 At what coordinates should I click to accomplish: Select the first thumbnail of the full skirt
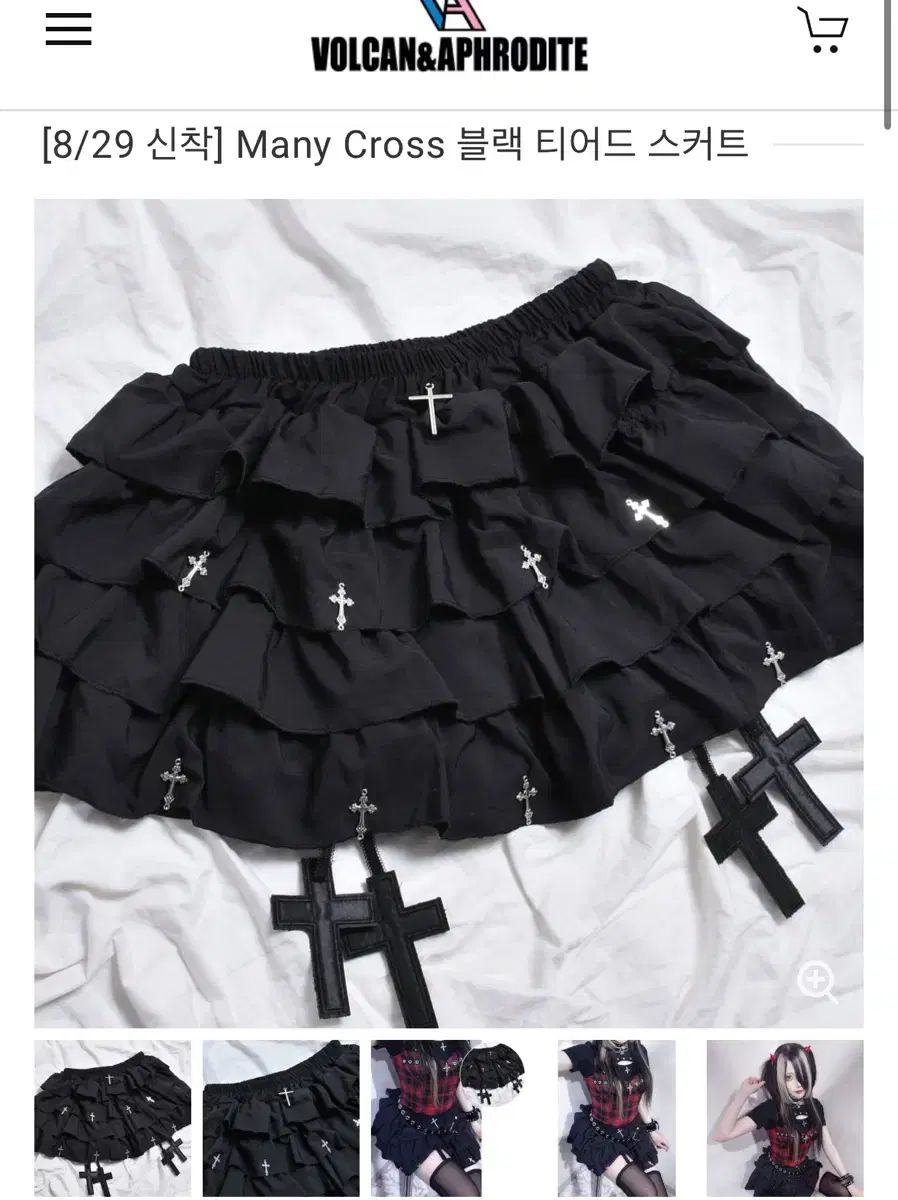pyautogui.click(x=112, y=1118)
